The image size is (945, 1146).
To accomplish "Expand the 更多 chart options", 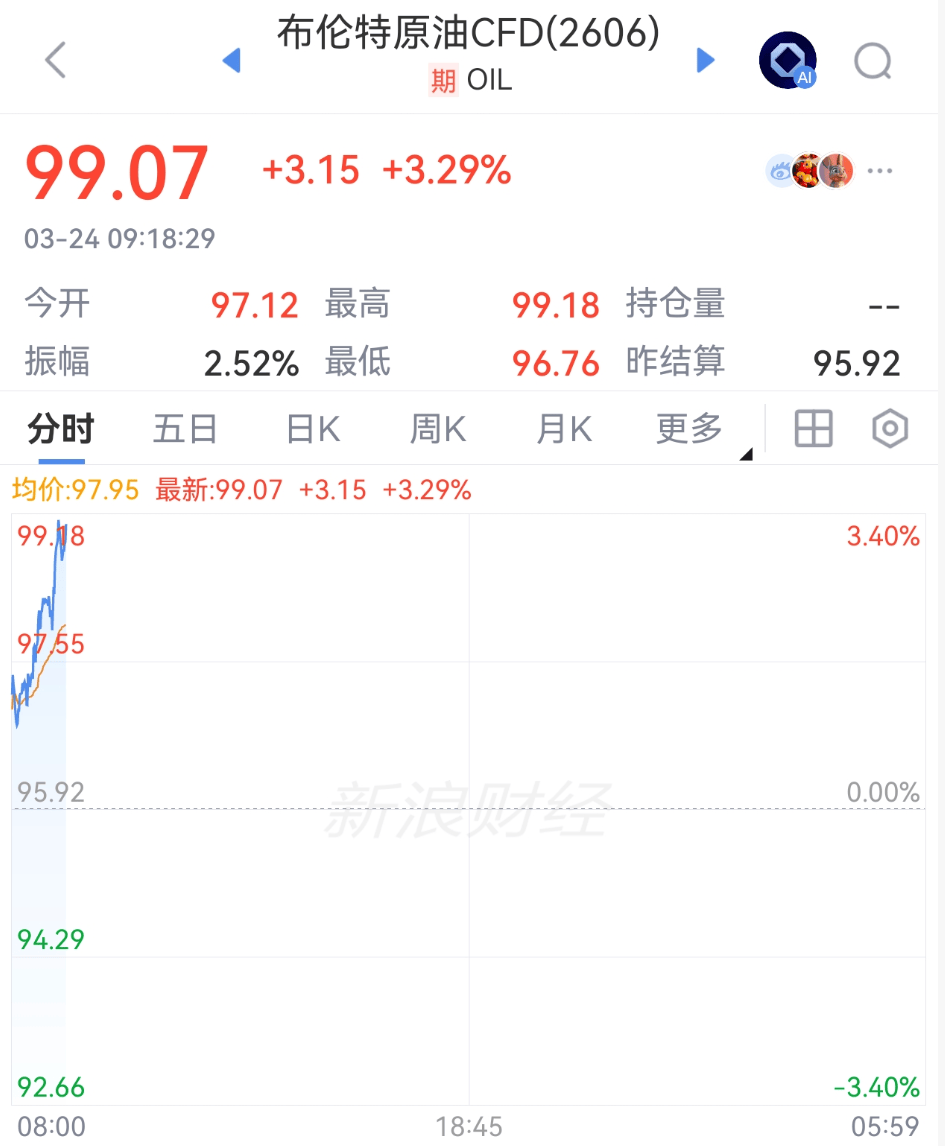I will coord(692,430).
